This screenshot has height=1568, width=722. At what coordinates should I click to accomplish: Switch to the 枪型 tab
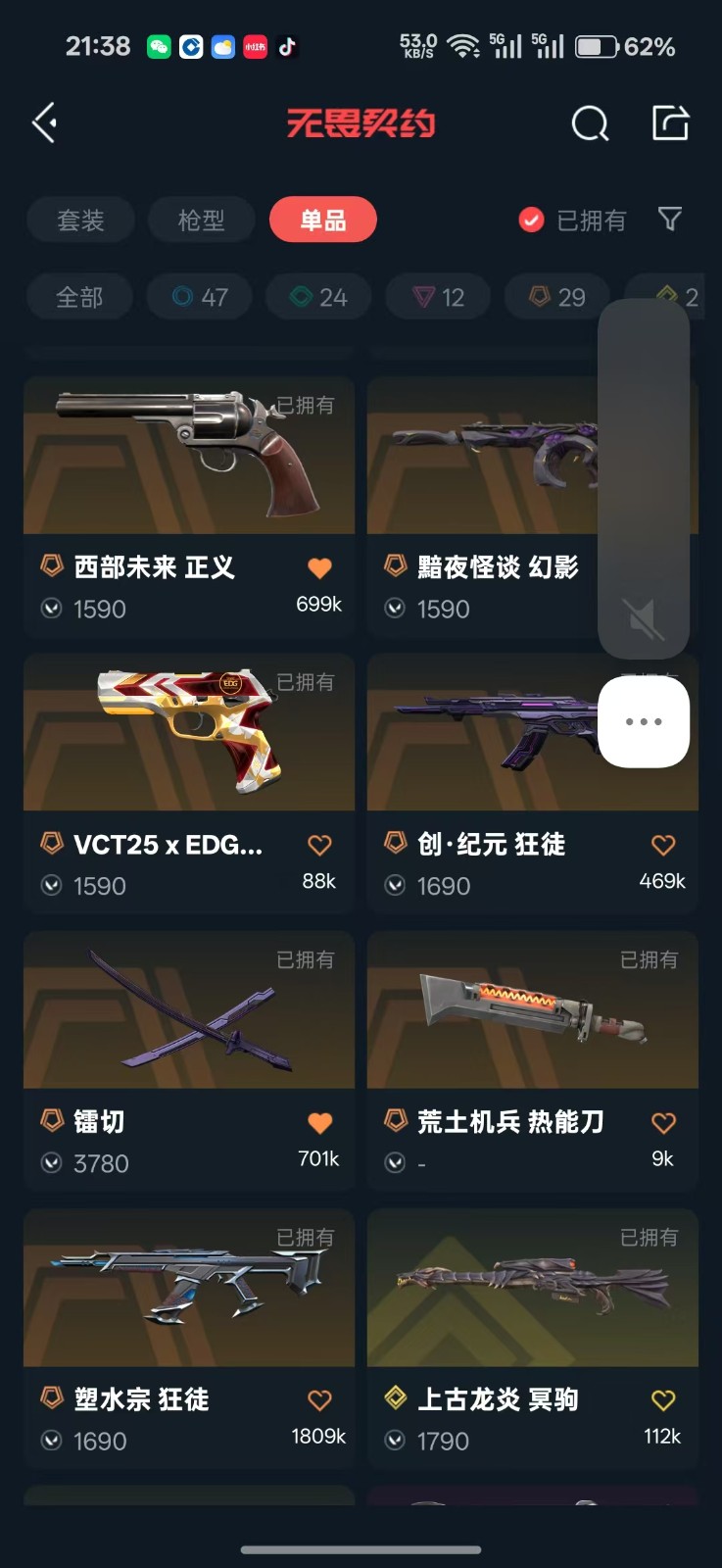[x=201, y=220]
